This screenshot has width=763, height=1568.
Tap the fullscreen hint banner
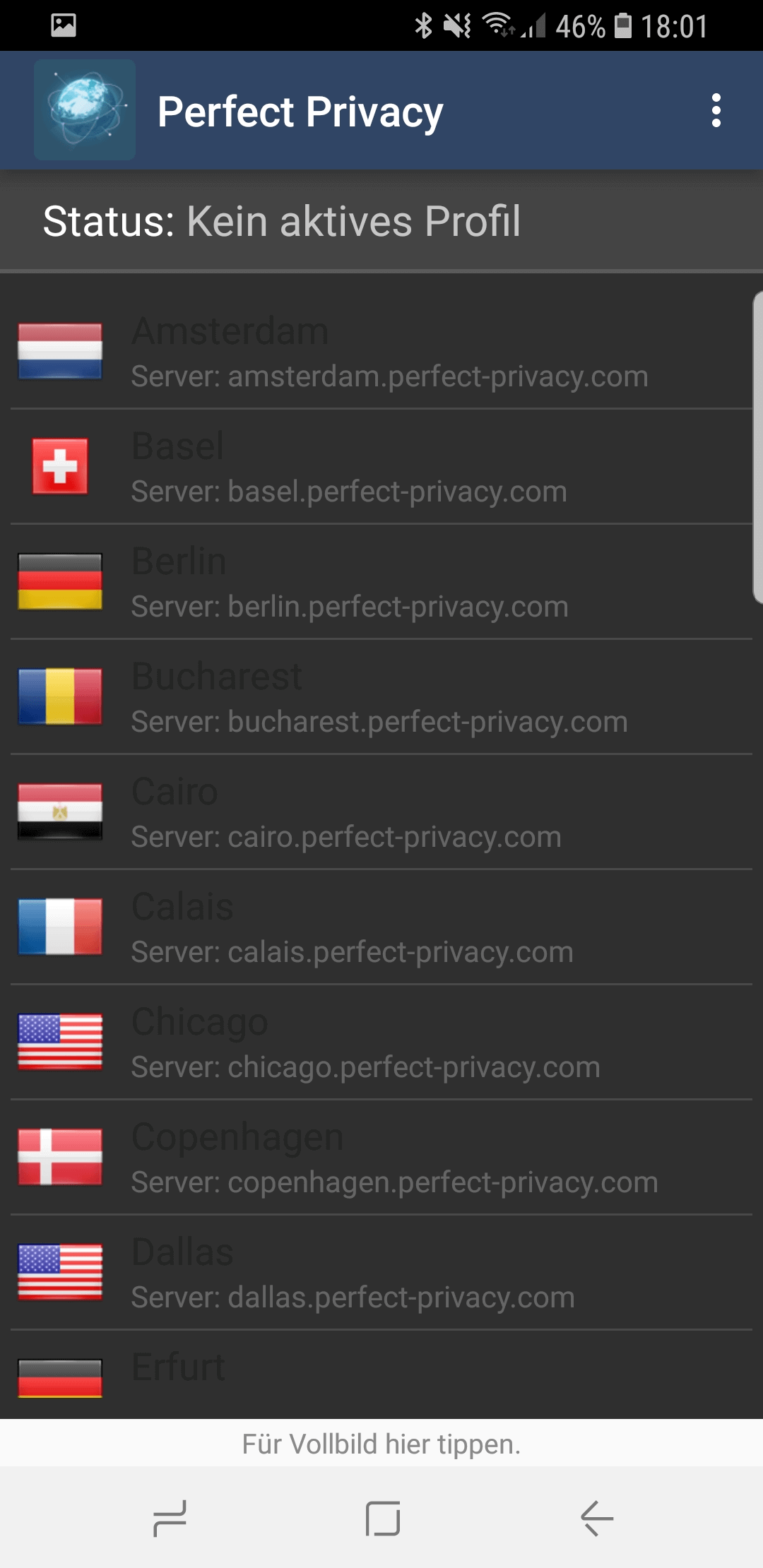(381, 1443)
